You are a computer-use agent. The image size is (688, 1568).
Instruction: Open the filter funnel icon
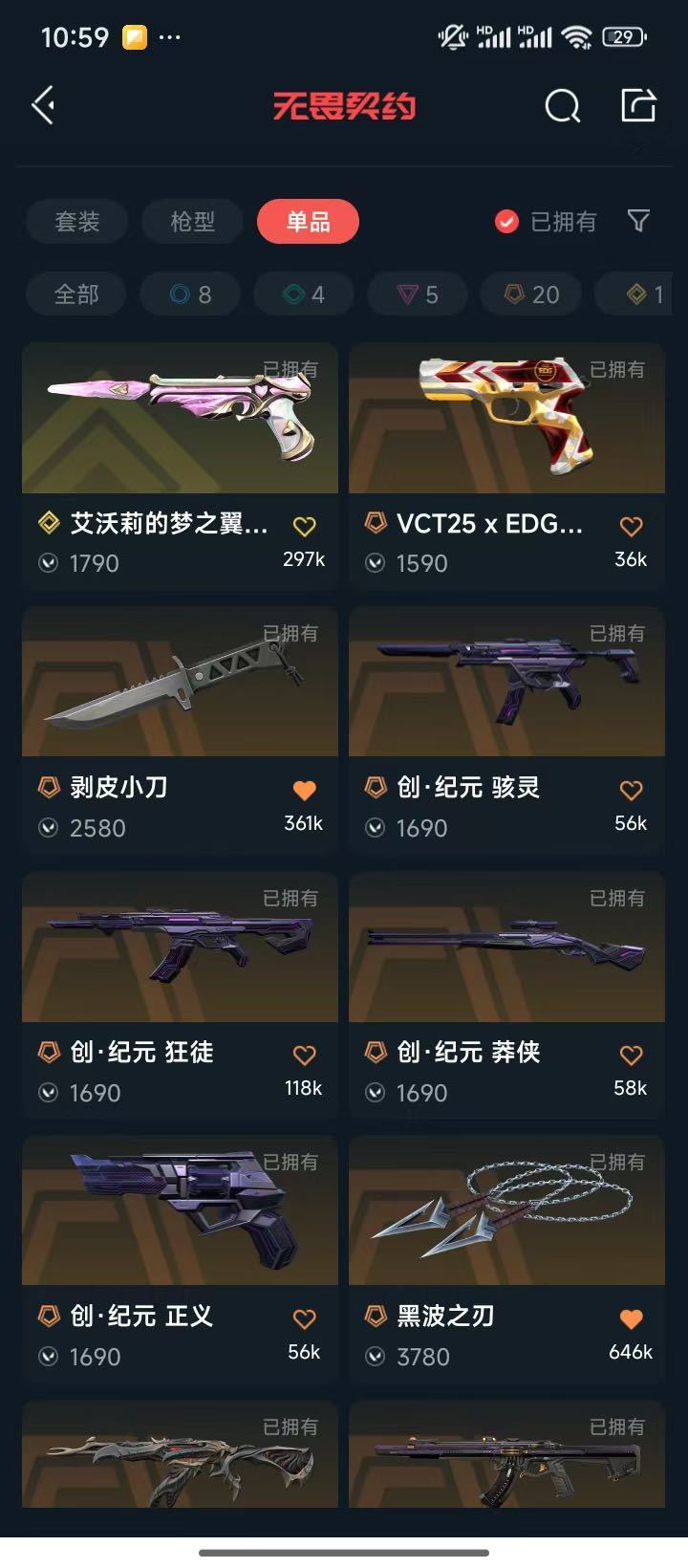coord(638,222)
